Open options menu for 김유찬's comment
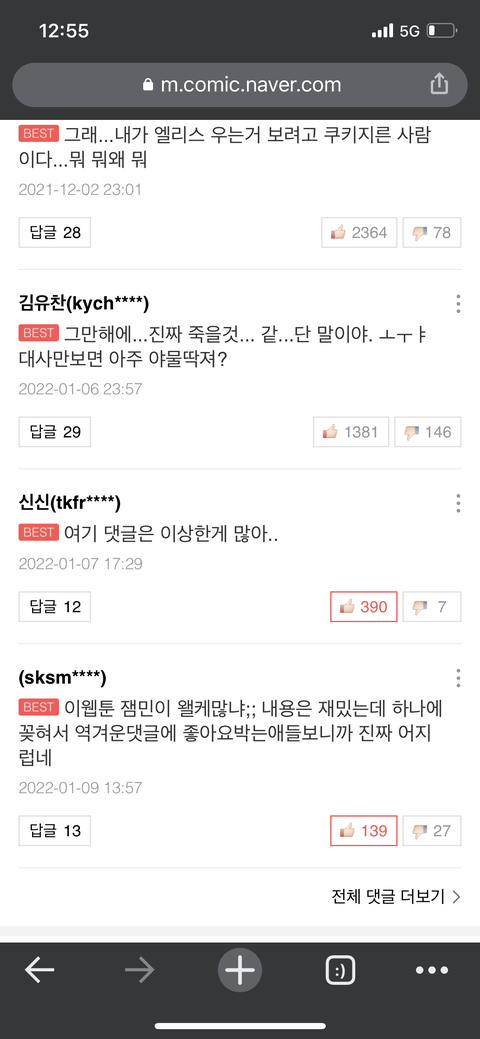 [458, 304]
